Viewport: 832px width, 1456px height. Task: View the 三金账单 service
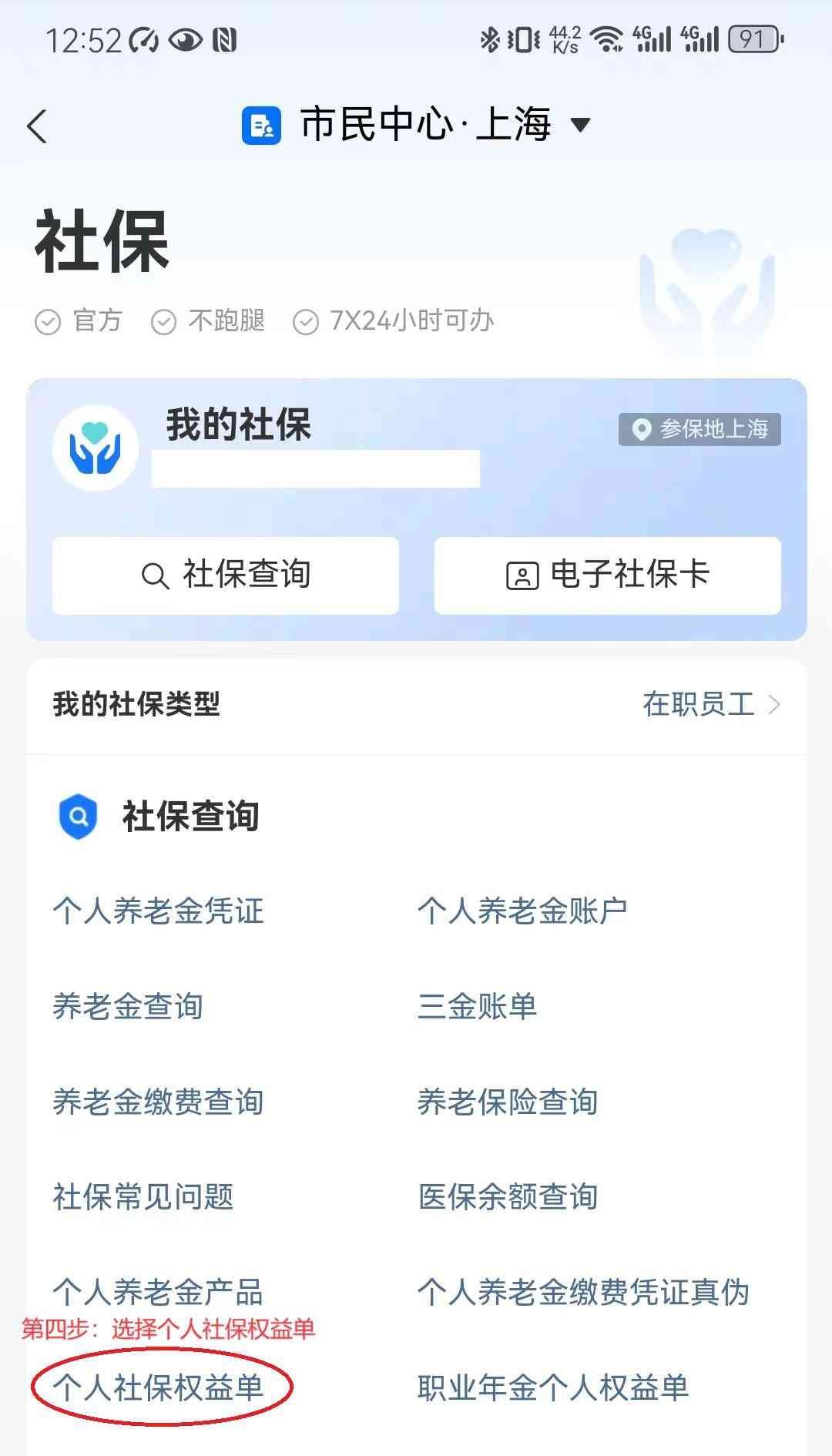(478, 1007)
